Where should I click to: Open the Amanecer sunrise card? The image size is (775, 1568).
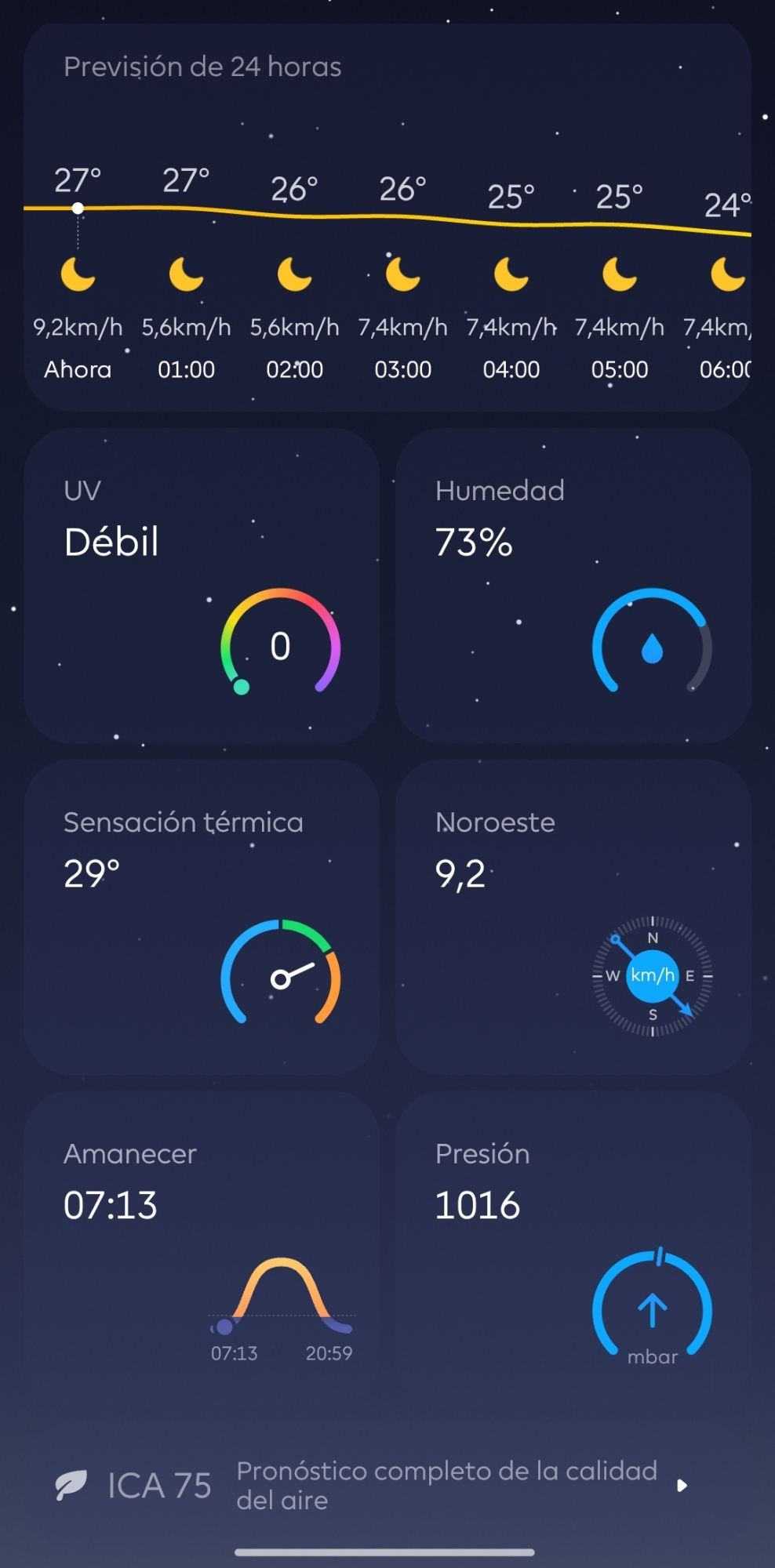[202, 1247]
